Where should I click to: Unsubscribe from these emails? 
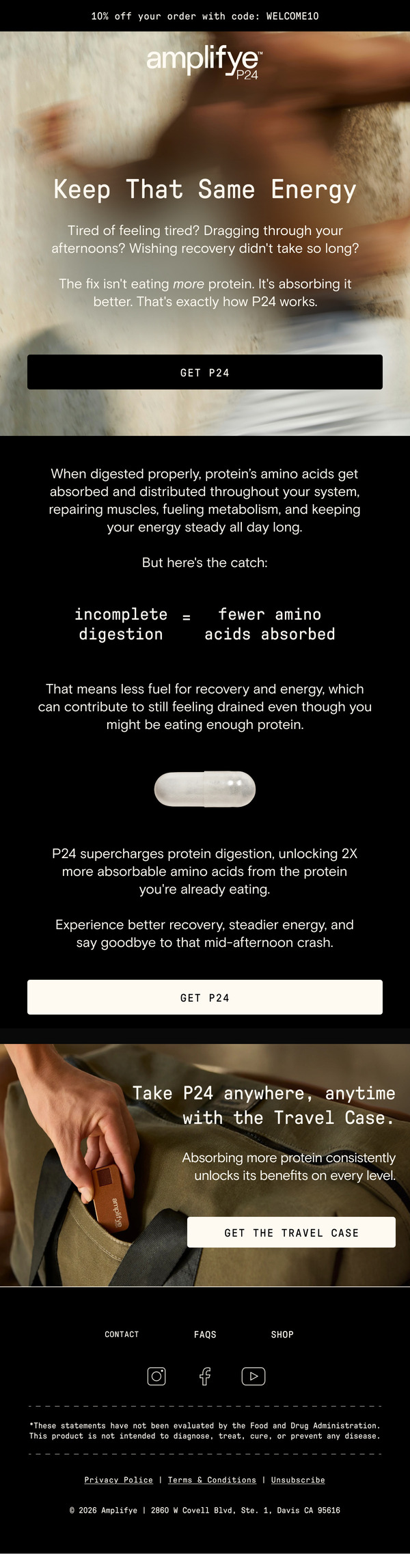pyautogui.click(x=298, y=1479)
